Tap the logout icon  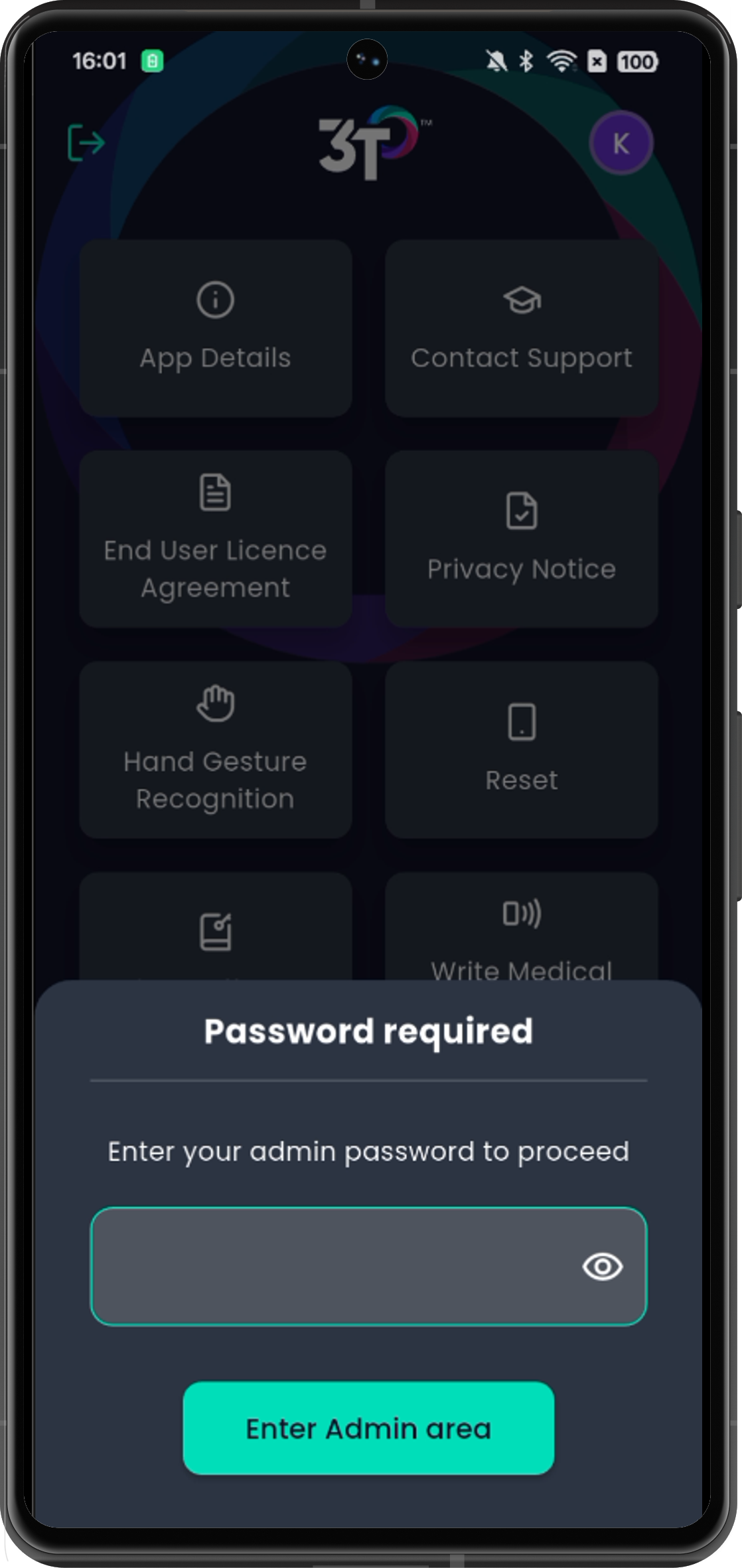click(86, 143)
